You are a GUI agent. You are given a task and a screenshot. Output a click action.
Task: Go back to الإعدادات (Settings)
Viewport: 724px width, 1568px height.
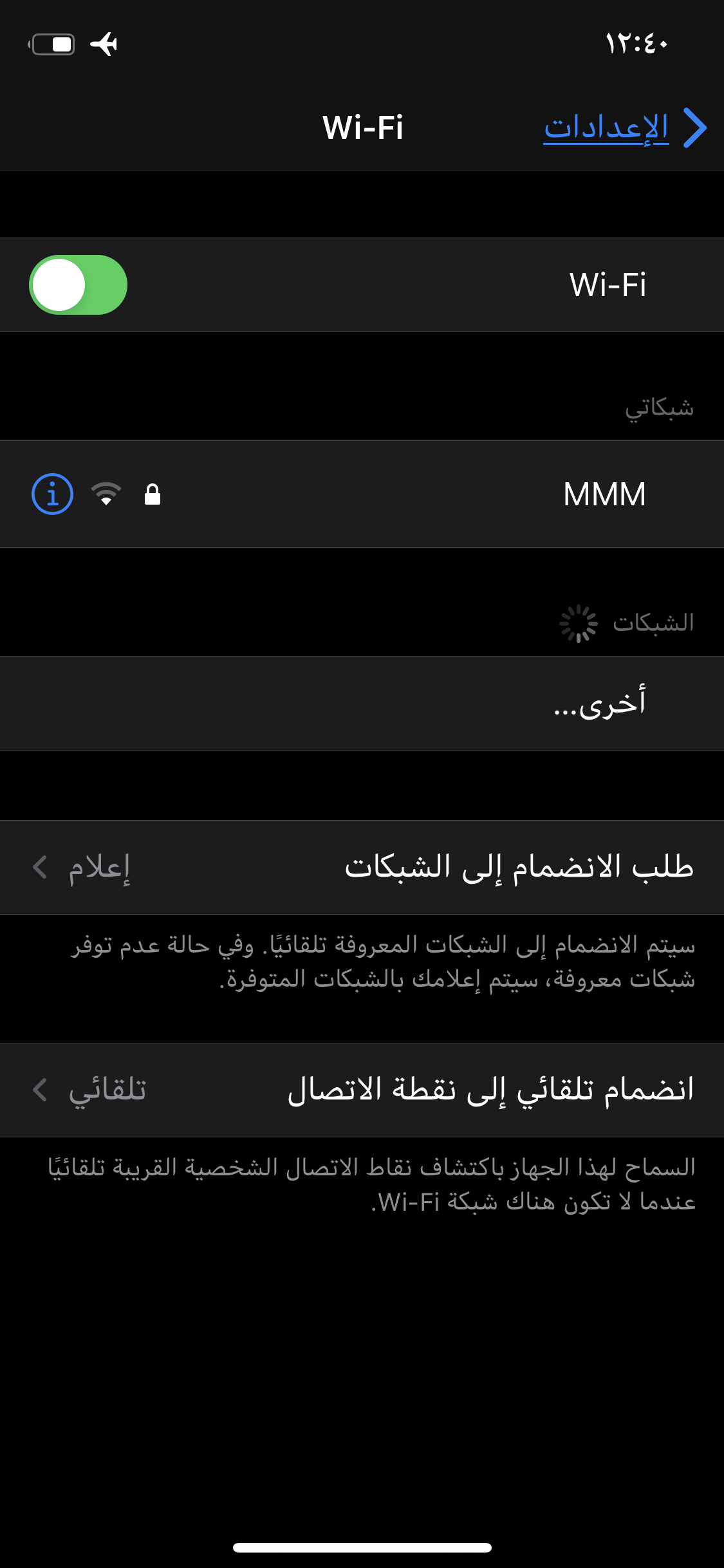[623, 127]
